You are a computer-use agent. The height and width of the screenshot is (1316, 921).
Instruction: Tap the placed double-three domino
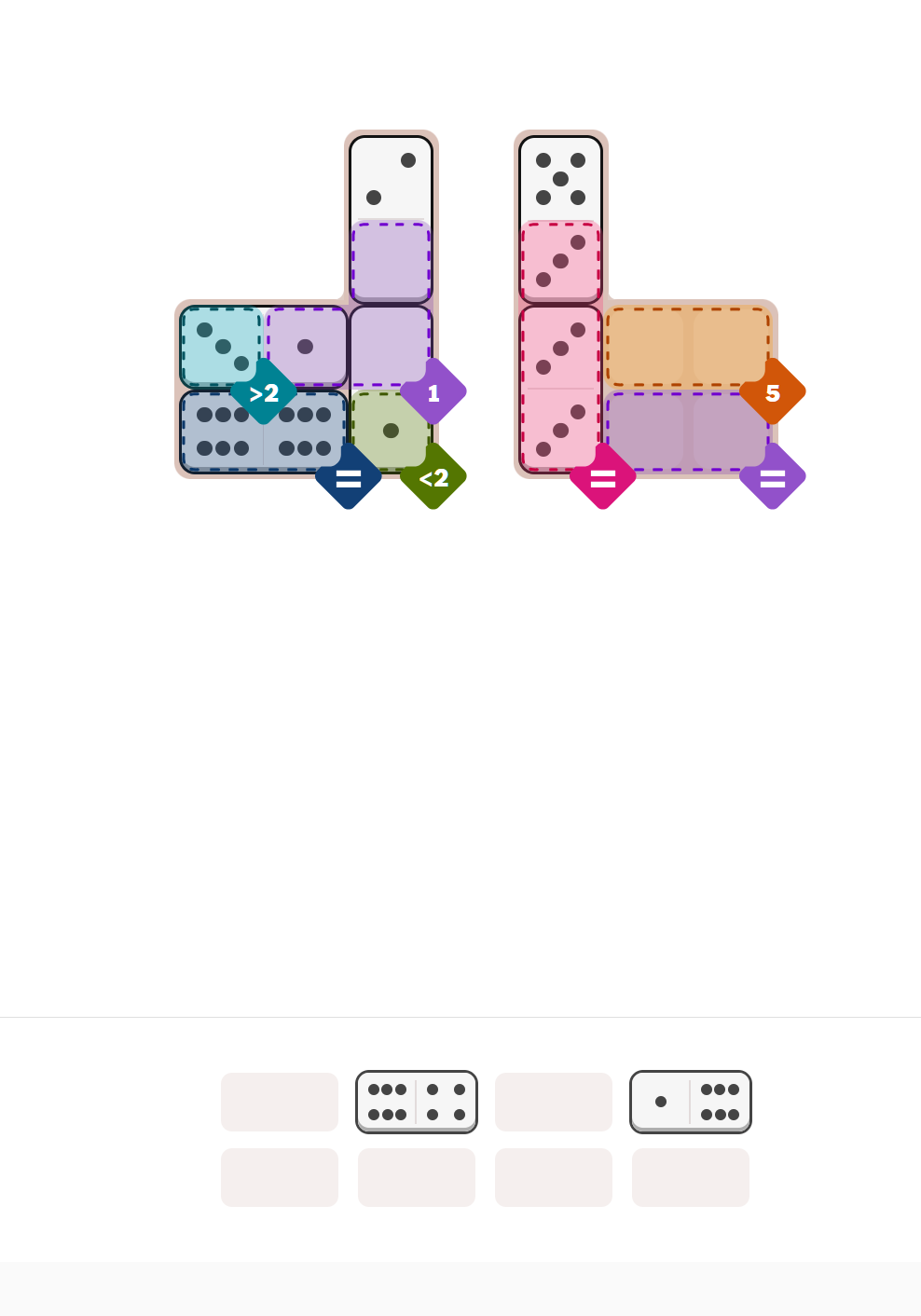560,390
